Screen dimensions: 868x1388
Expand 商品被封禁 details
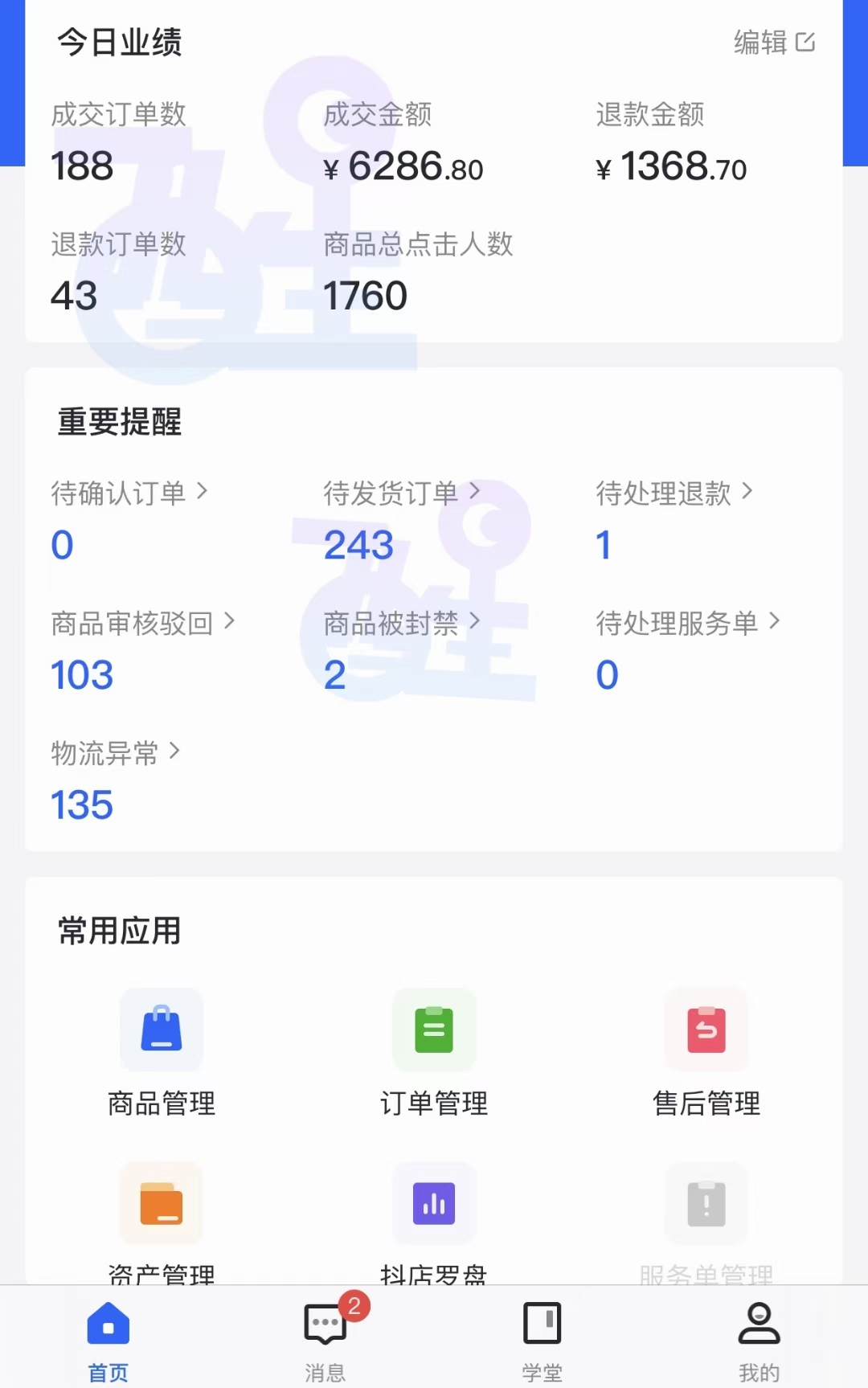(400, 623)
